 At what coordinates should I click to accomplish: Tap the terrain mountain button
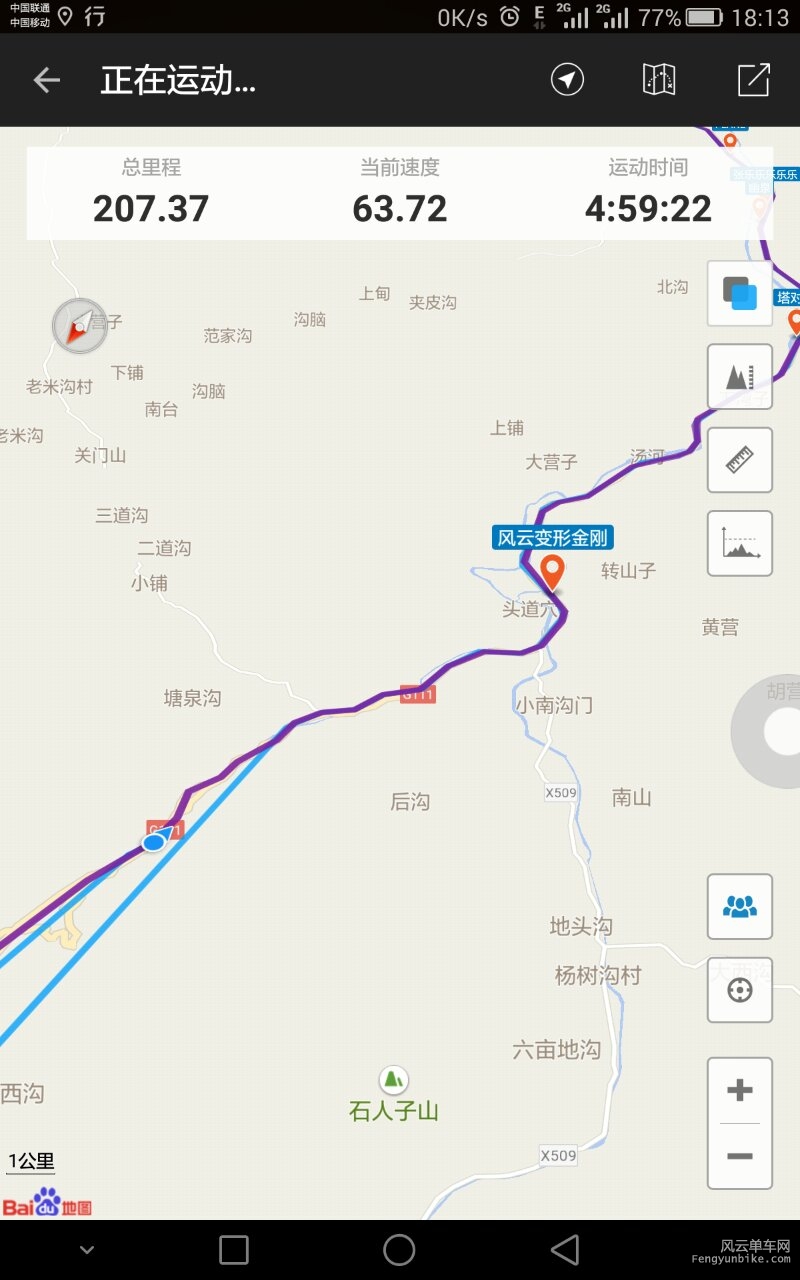tap(740, 377)
